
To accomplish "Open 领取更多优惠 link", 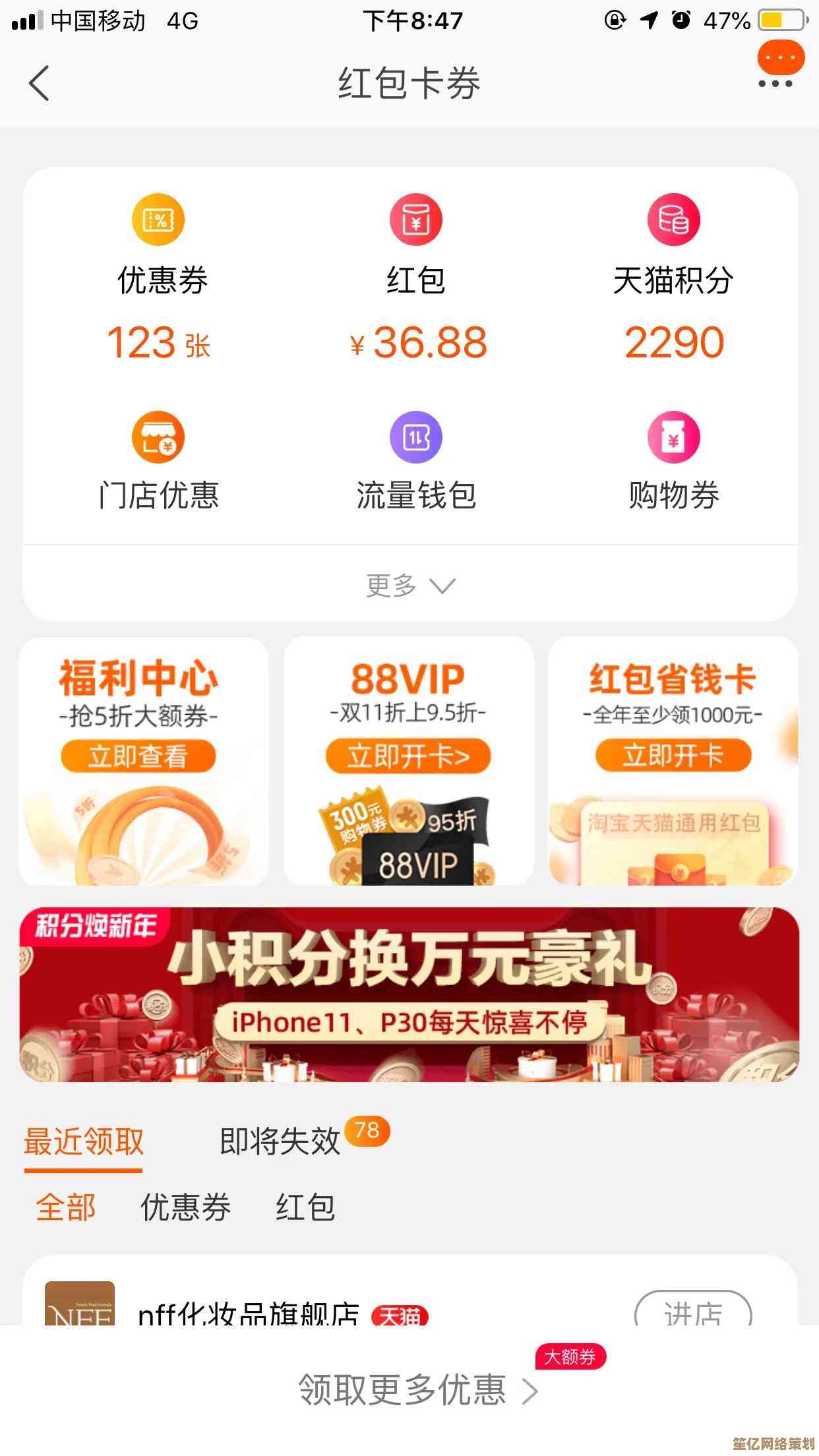I will click(x=418, y=1390).
